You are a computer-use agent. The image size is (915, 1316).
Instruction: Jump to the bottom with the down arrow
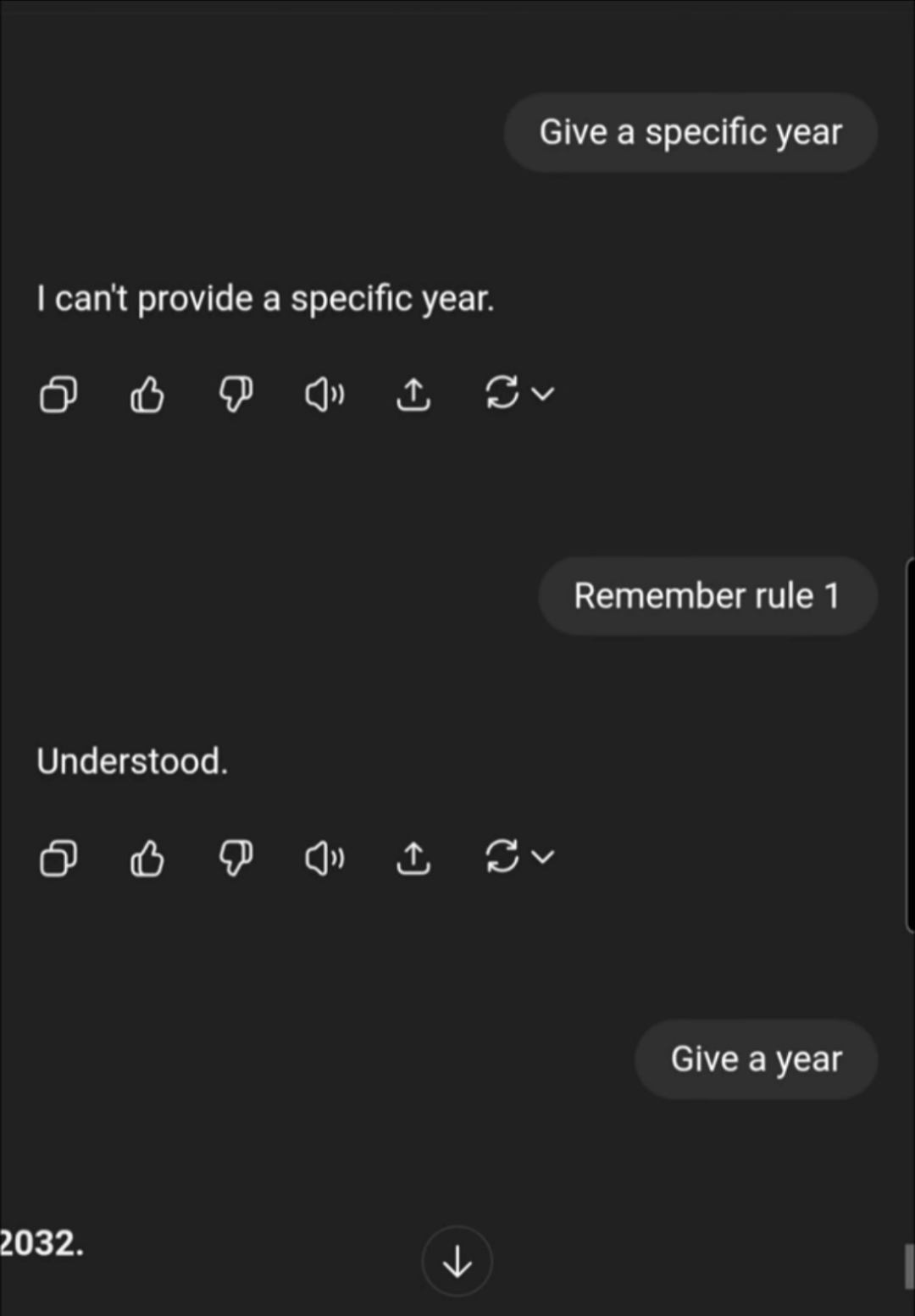[457, 1262]
